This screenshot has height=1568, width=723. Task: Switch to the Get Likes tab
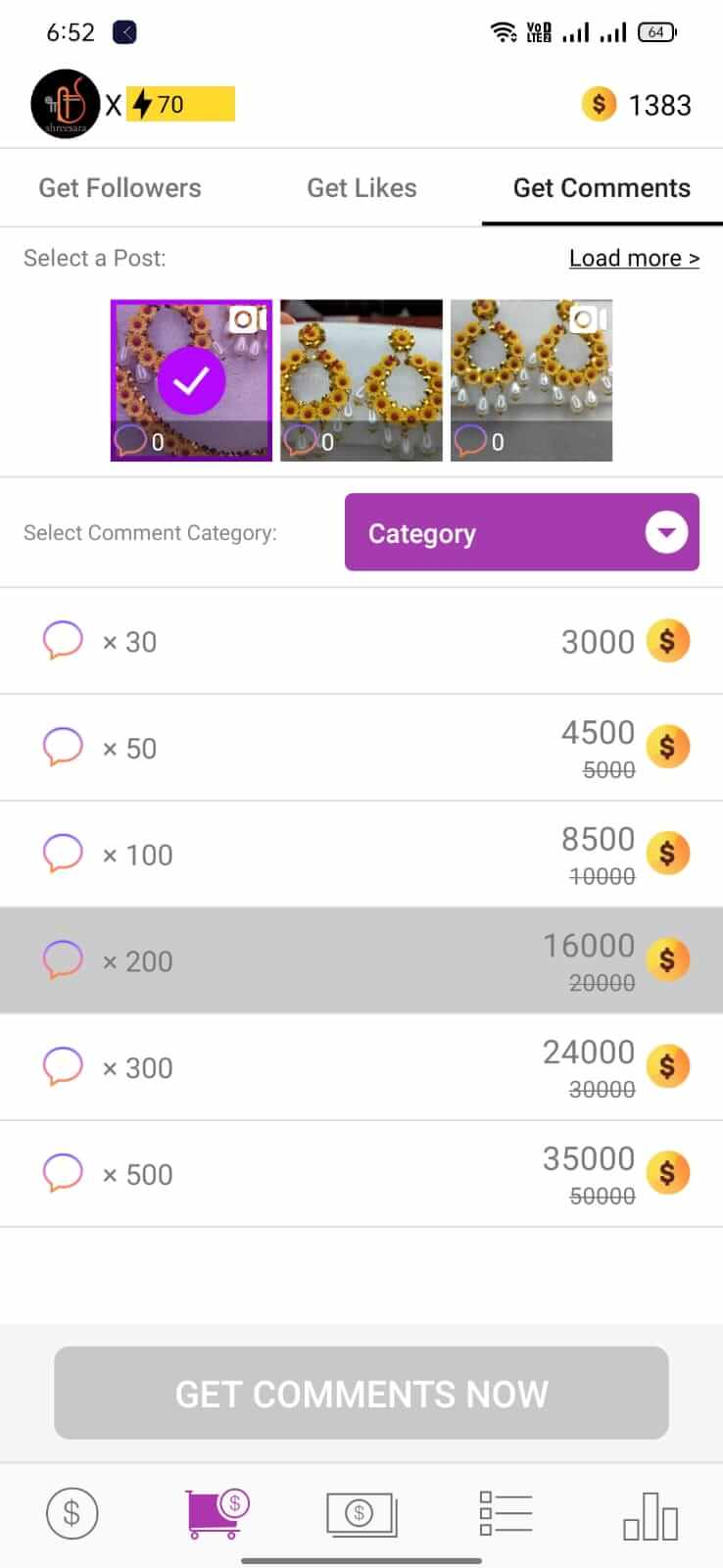(x=361, y=187)
